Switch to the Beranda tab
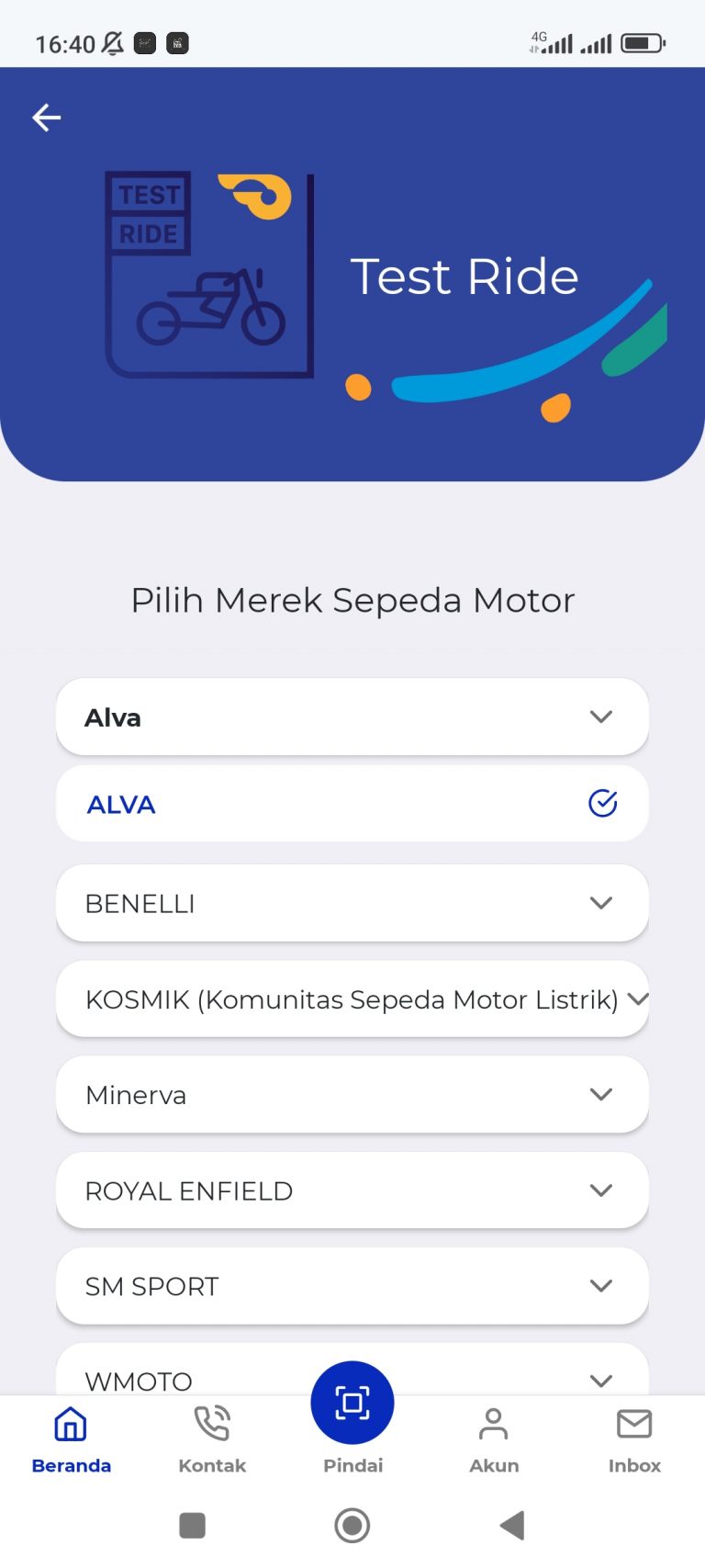705x1568 pixels. coord(71,1438)
